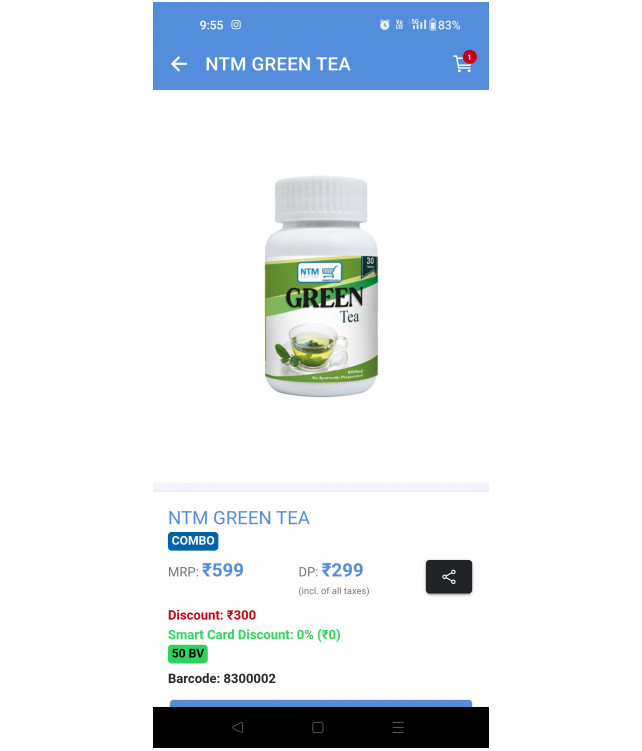The height and width of the screenshot is (751, 642).
Task: Go back using the header arrow
Action: pyautogui.click(x=179, y=64)
